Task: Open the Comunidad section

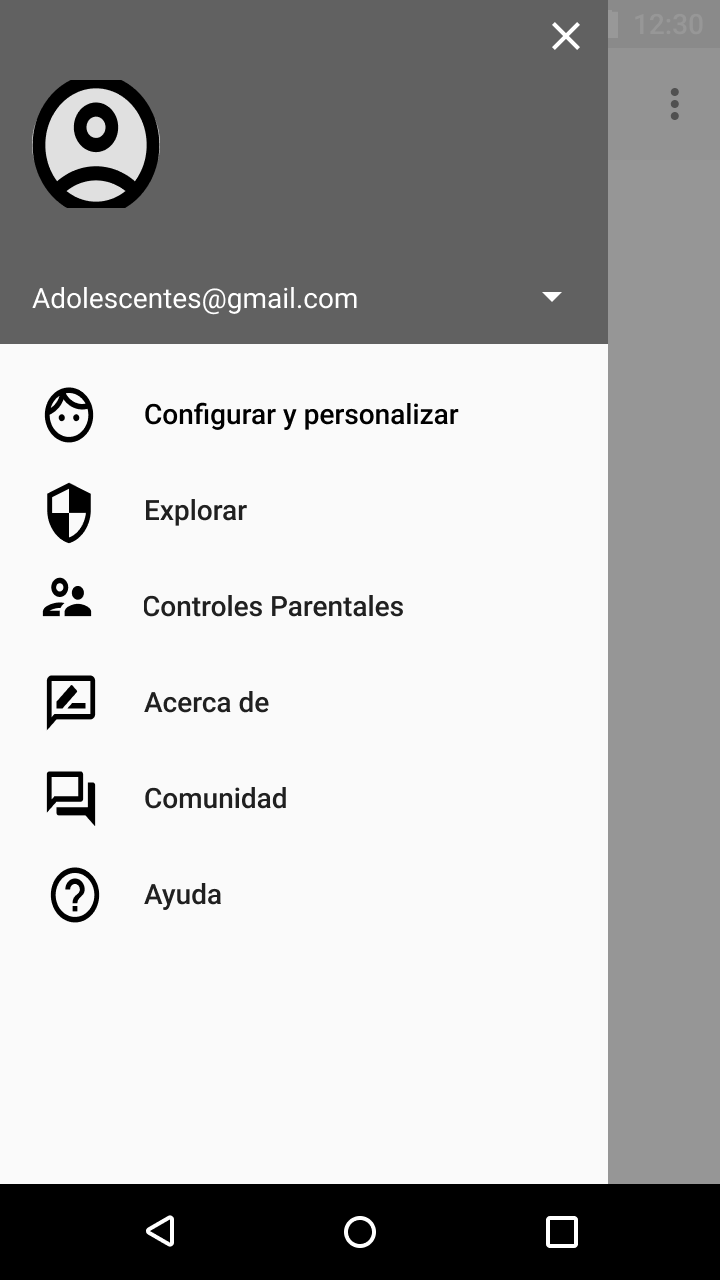Action: (x=215, y=798)
